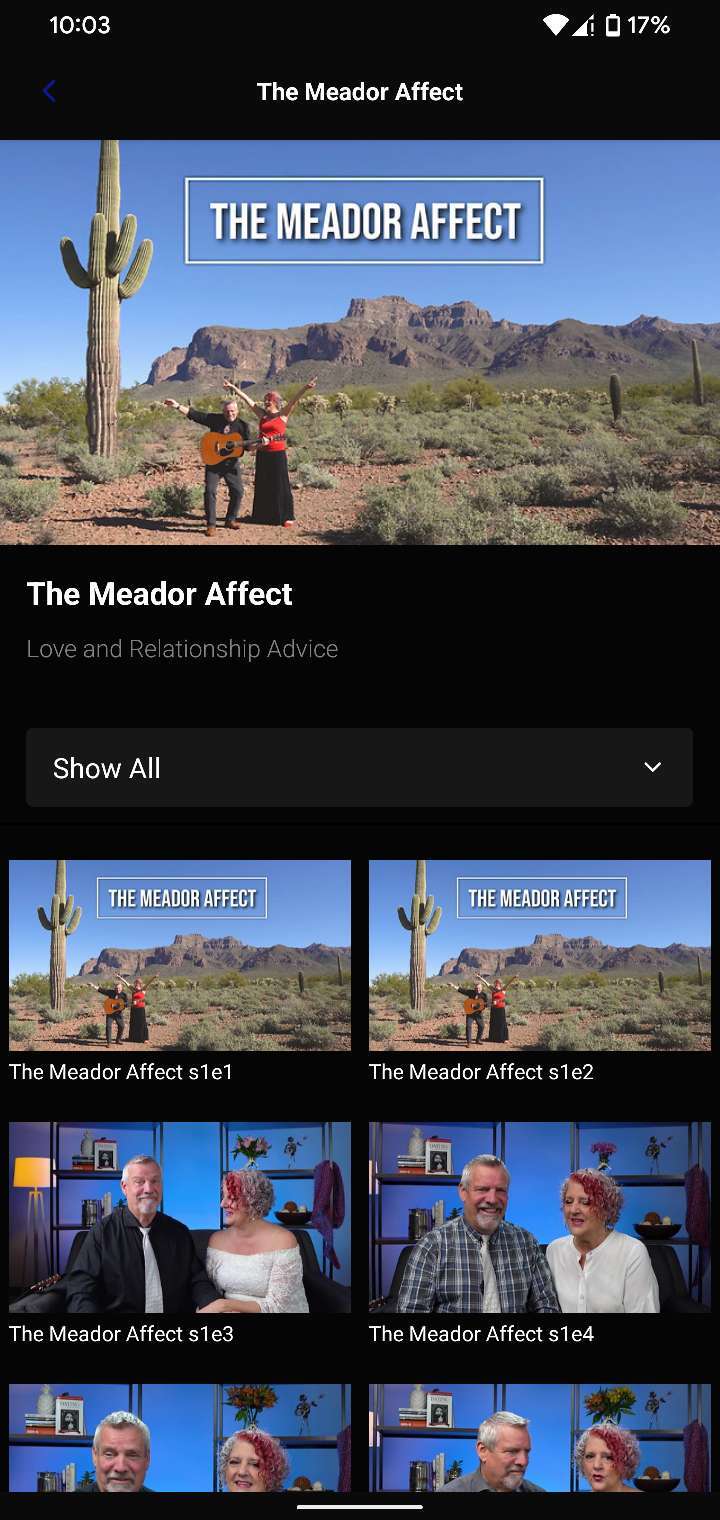Go back using the top-left arrow

(49, 92)
